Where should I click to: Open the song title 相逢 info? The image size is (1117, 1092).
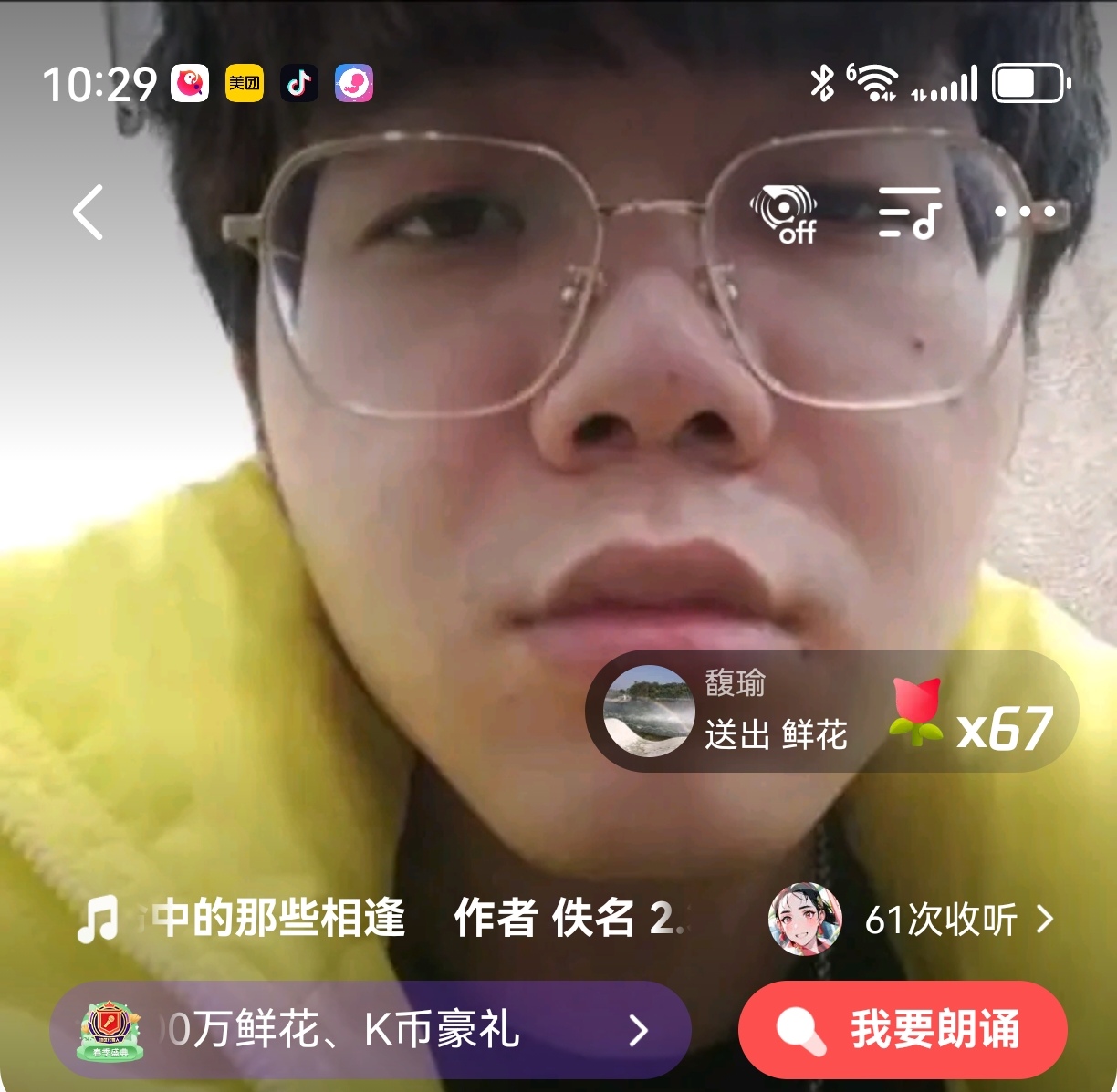[278, 918]
